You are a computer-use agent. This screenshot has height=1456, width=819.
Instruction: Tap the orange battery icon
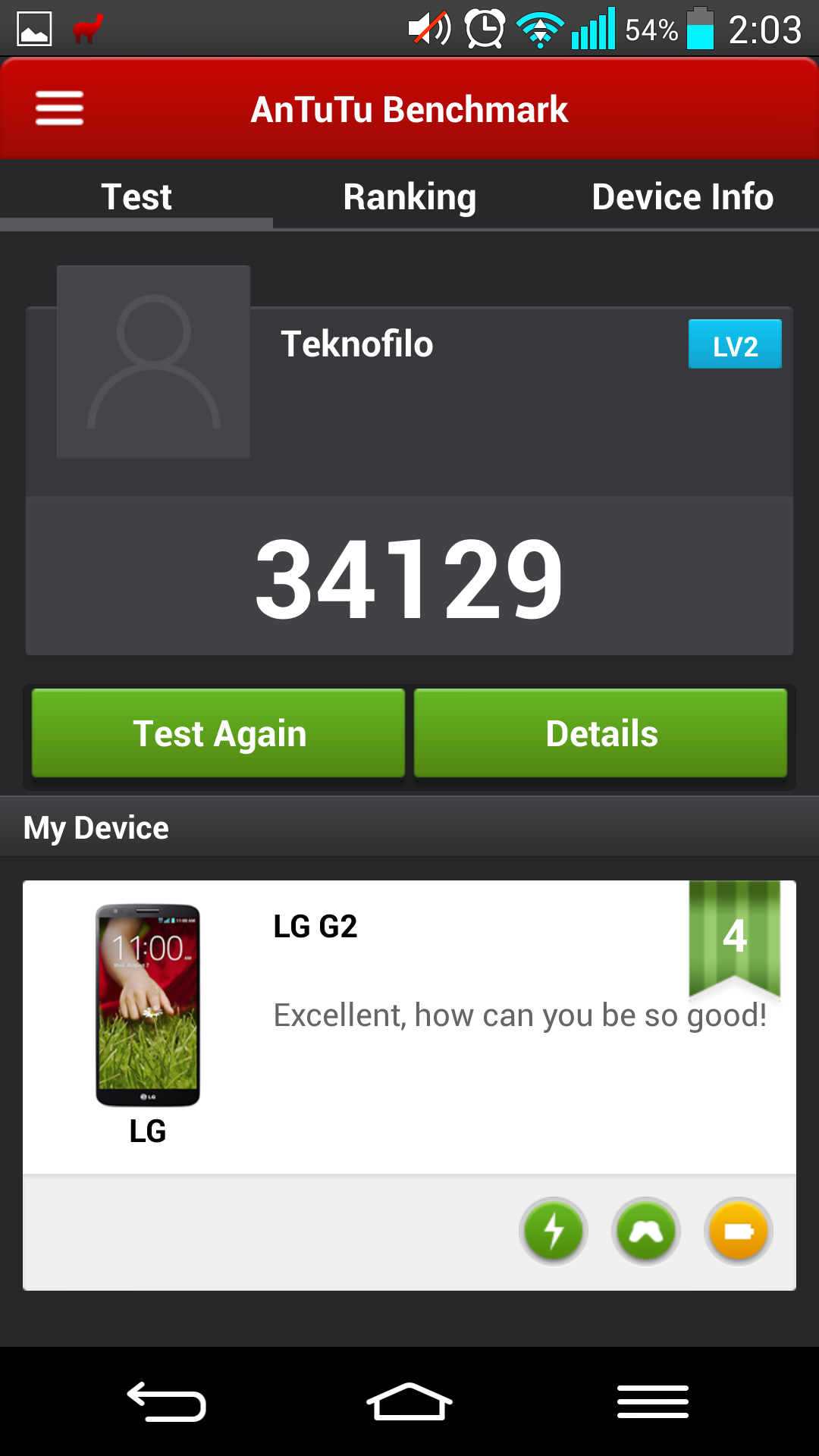click(x=738, y=1232)
